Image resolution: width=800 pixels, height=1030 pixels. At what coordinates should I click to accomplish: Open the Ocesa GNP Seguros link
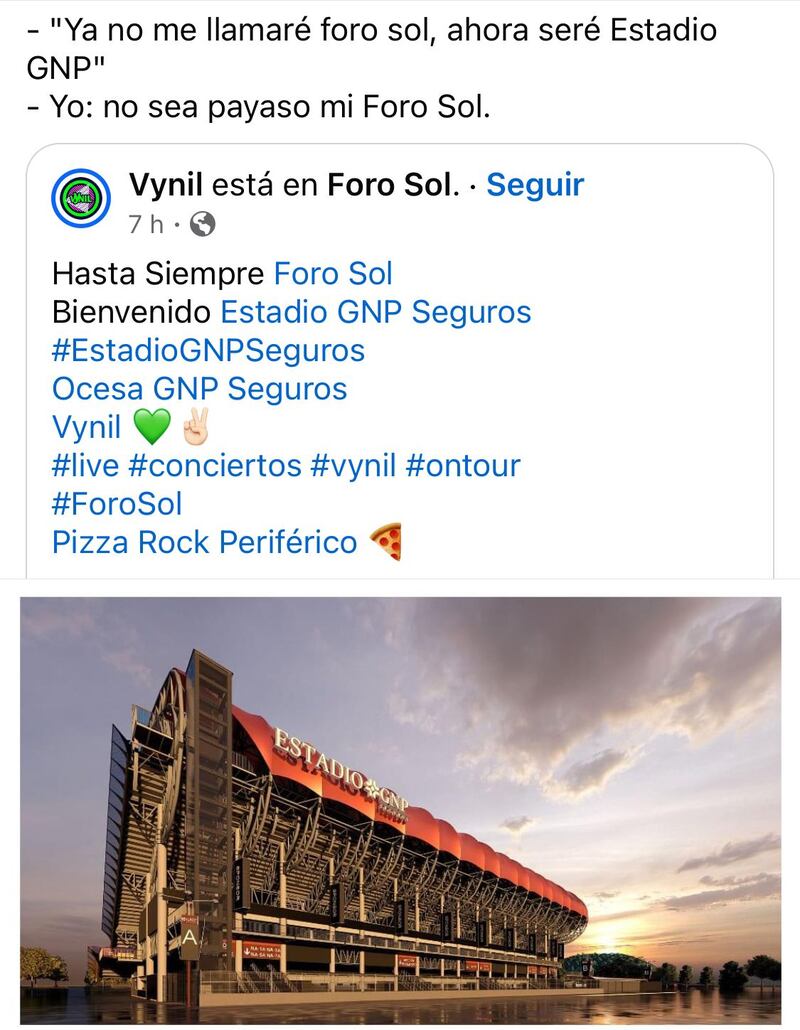pos(199,388)
